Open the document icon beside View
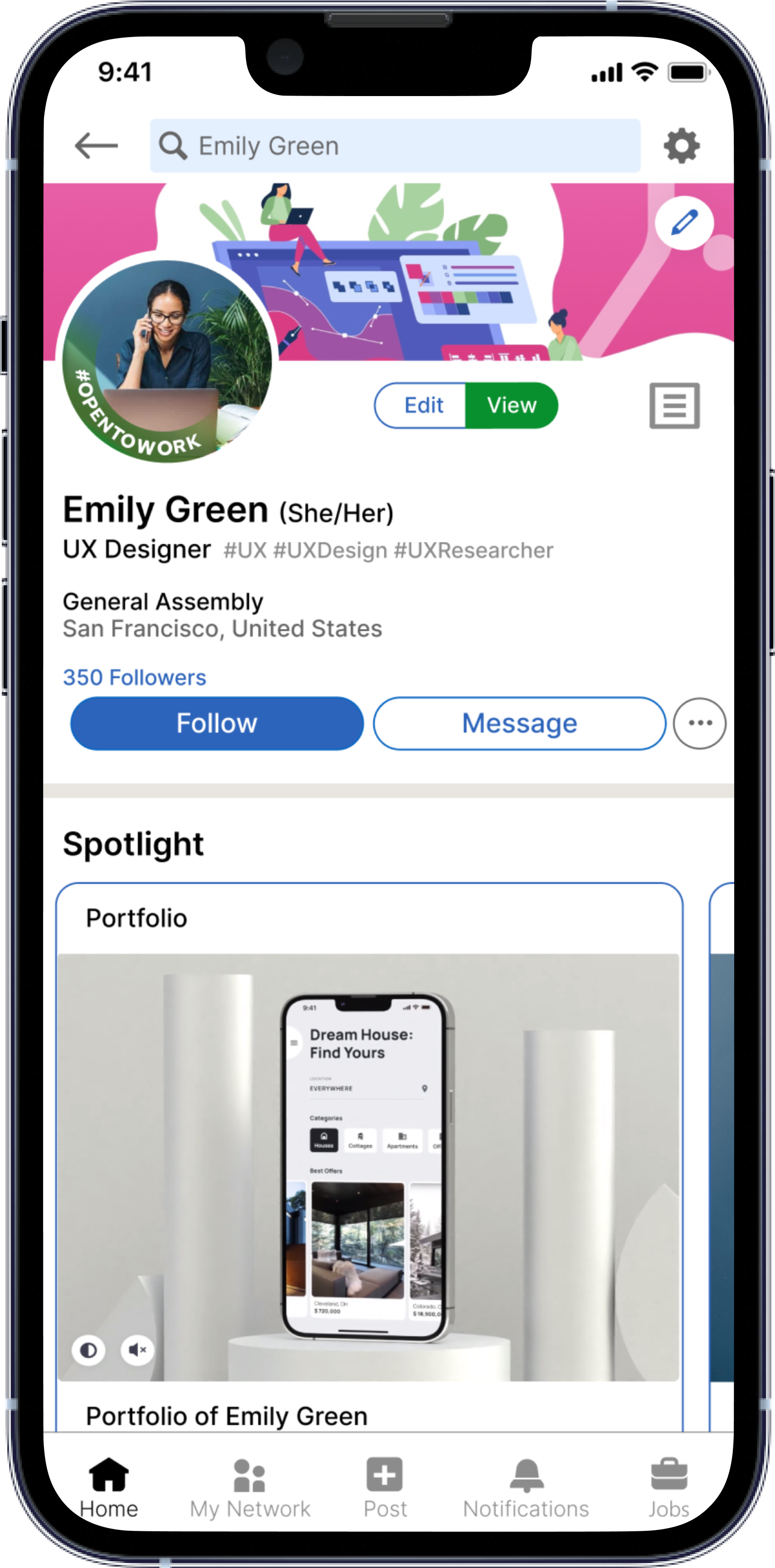 674,406
